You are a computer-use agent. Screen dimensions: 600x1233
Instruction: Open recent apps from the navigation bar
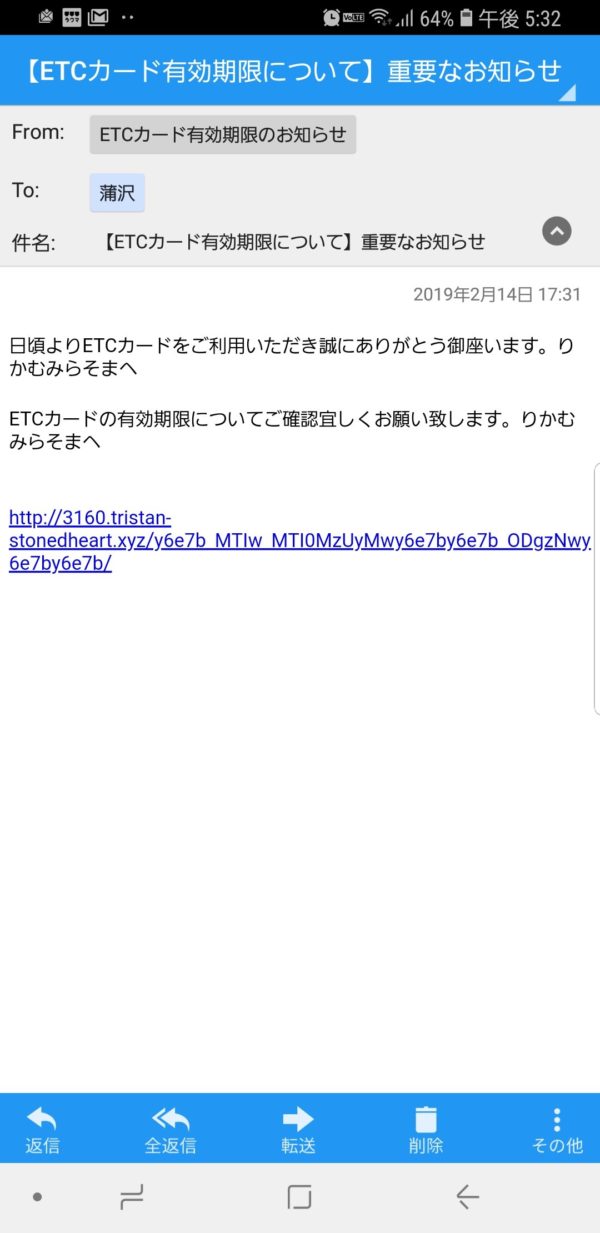tap(131, 1196)
